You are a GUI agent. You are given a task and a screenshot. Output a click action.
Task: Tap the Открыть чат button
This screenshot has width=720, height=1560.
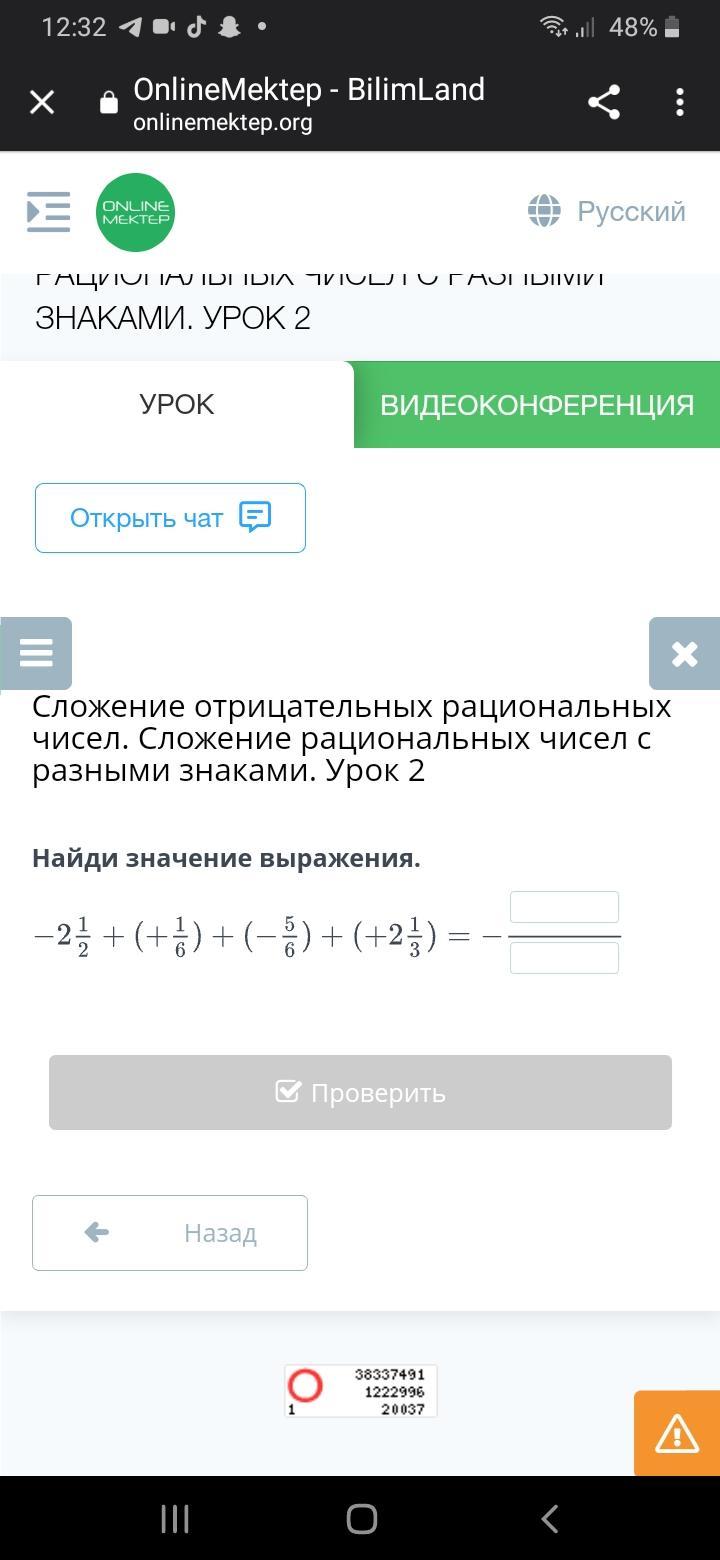[x=170, y=518]
